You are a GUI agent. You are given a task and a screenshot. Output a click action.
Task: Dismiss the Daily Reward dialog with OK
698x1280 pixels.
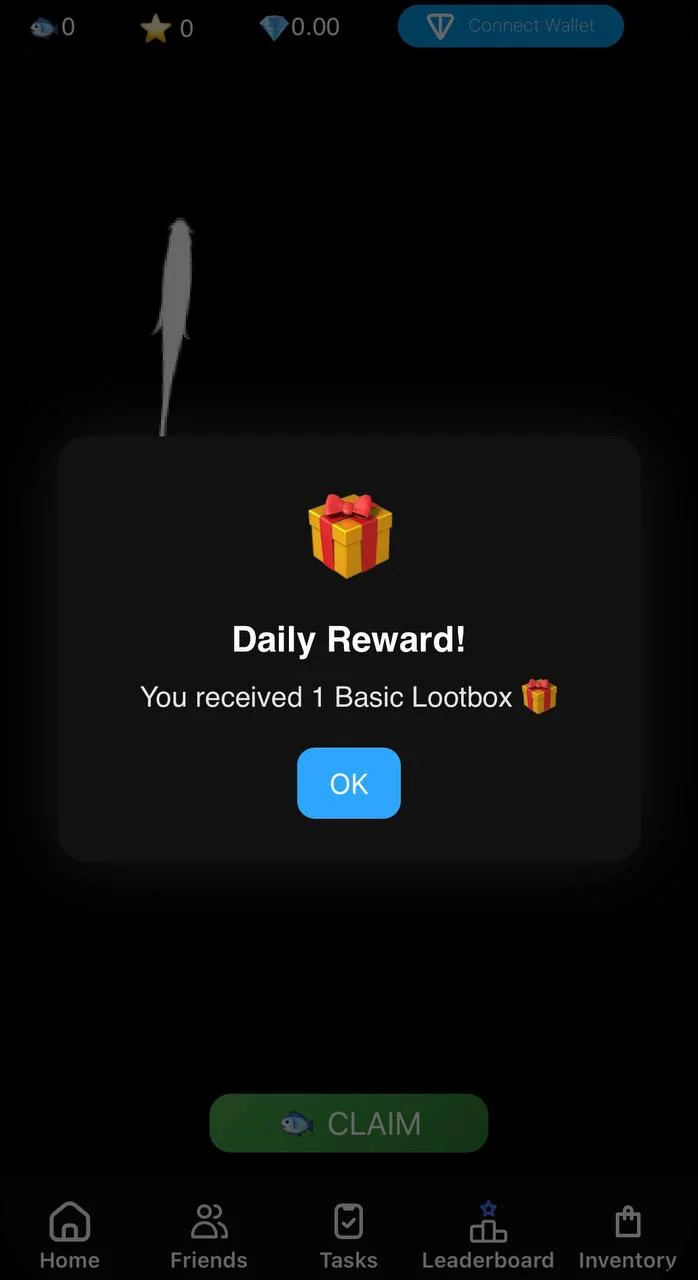coord(348,783)
